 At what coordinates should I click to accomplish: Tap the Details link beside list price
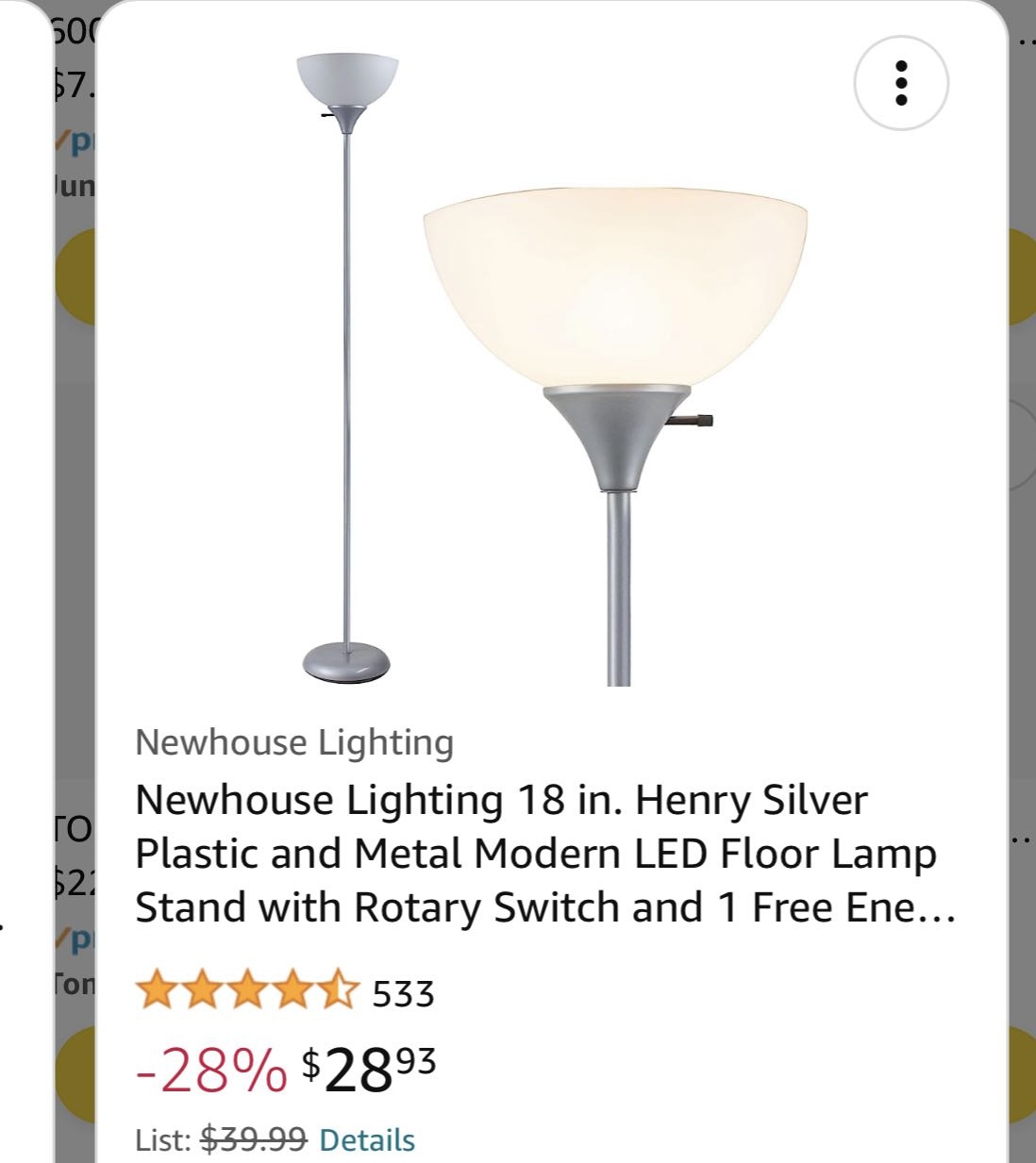pos(367,1139)
